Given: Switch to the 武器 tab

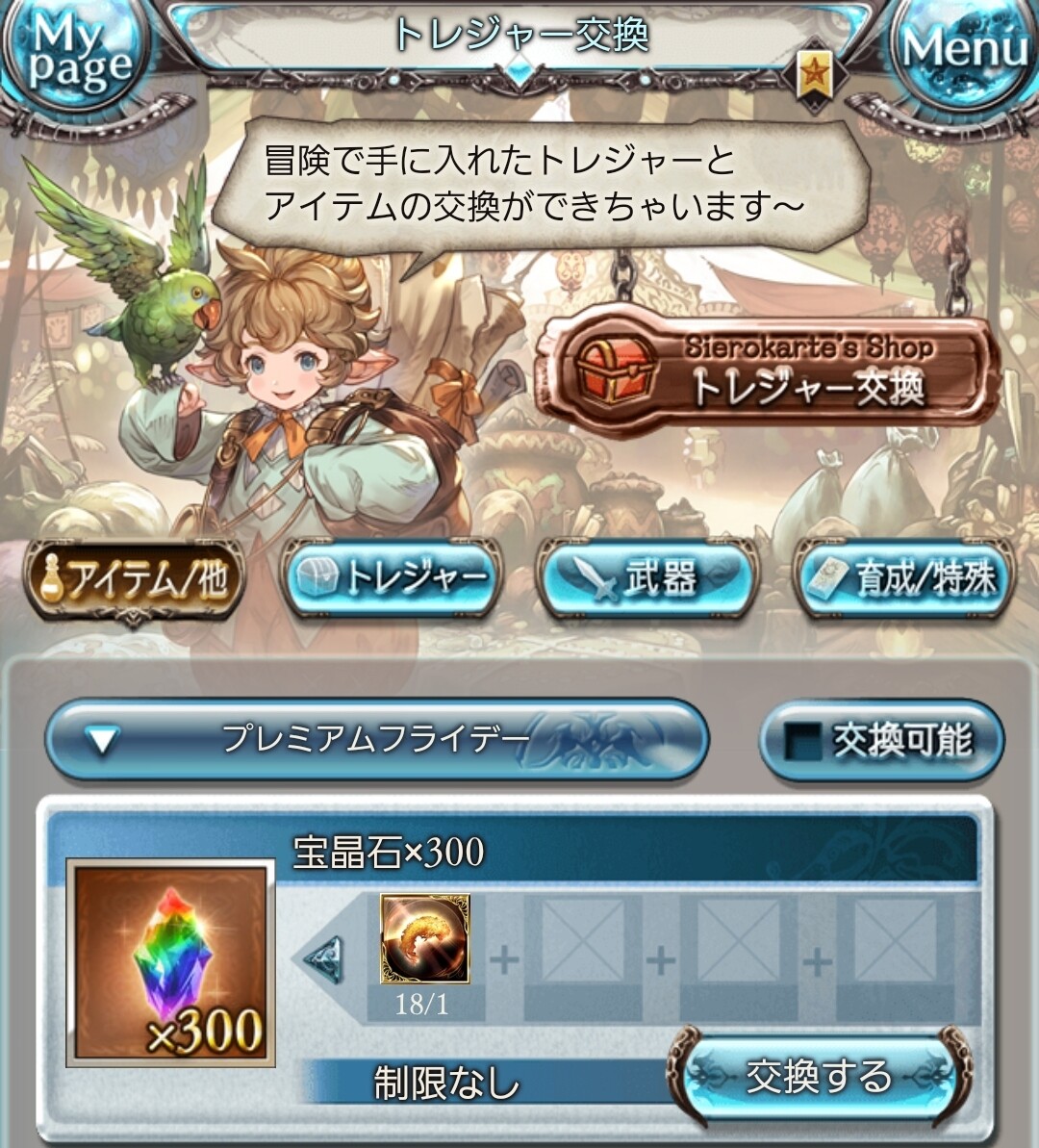Looking at the screenshot, I should [647, 577].
